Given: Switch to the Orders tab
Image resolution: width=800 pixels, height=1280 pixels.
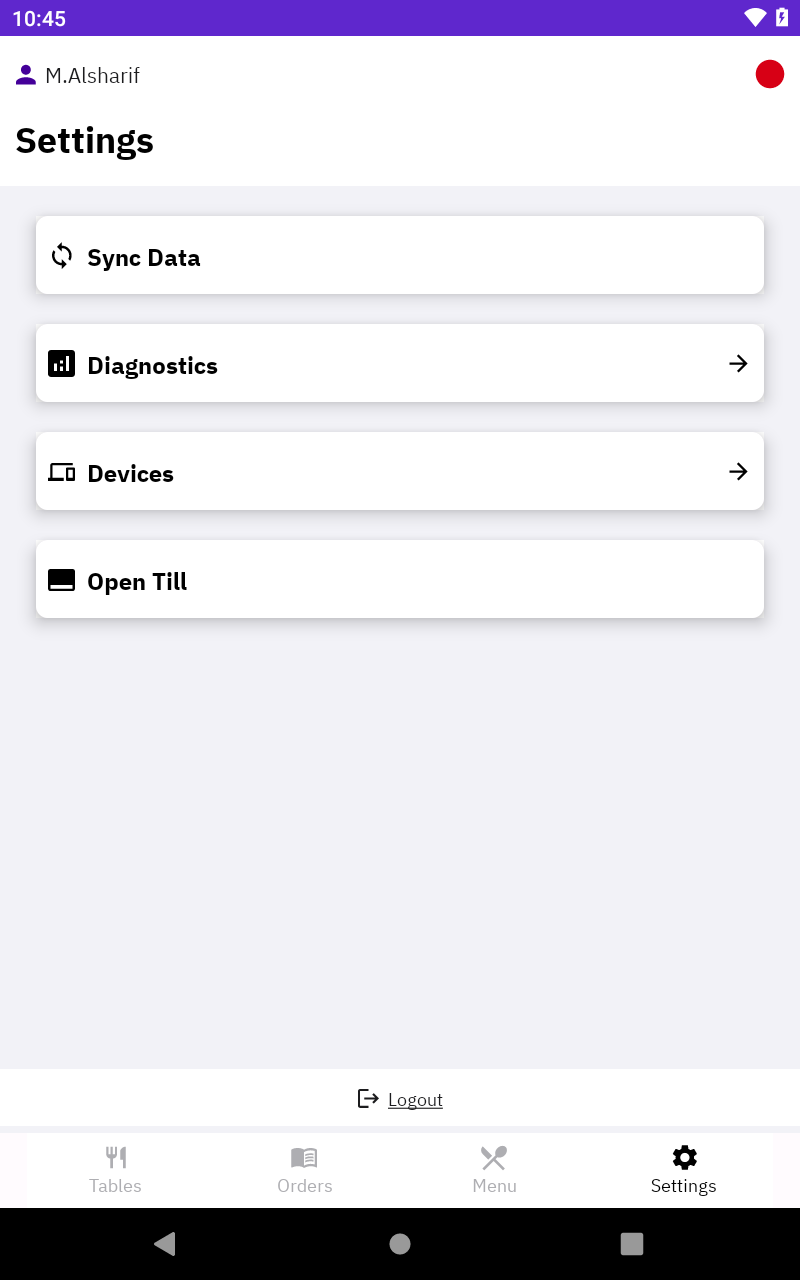Looking at the screenshot, I should click(305, 1170).
